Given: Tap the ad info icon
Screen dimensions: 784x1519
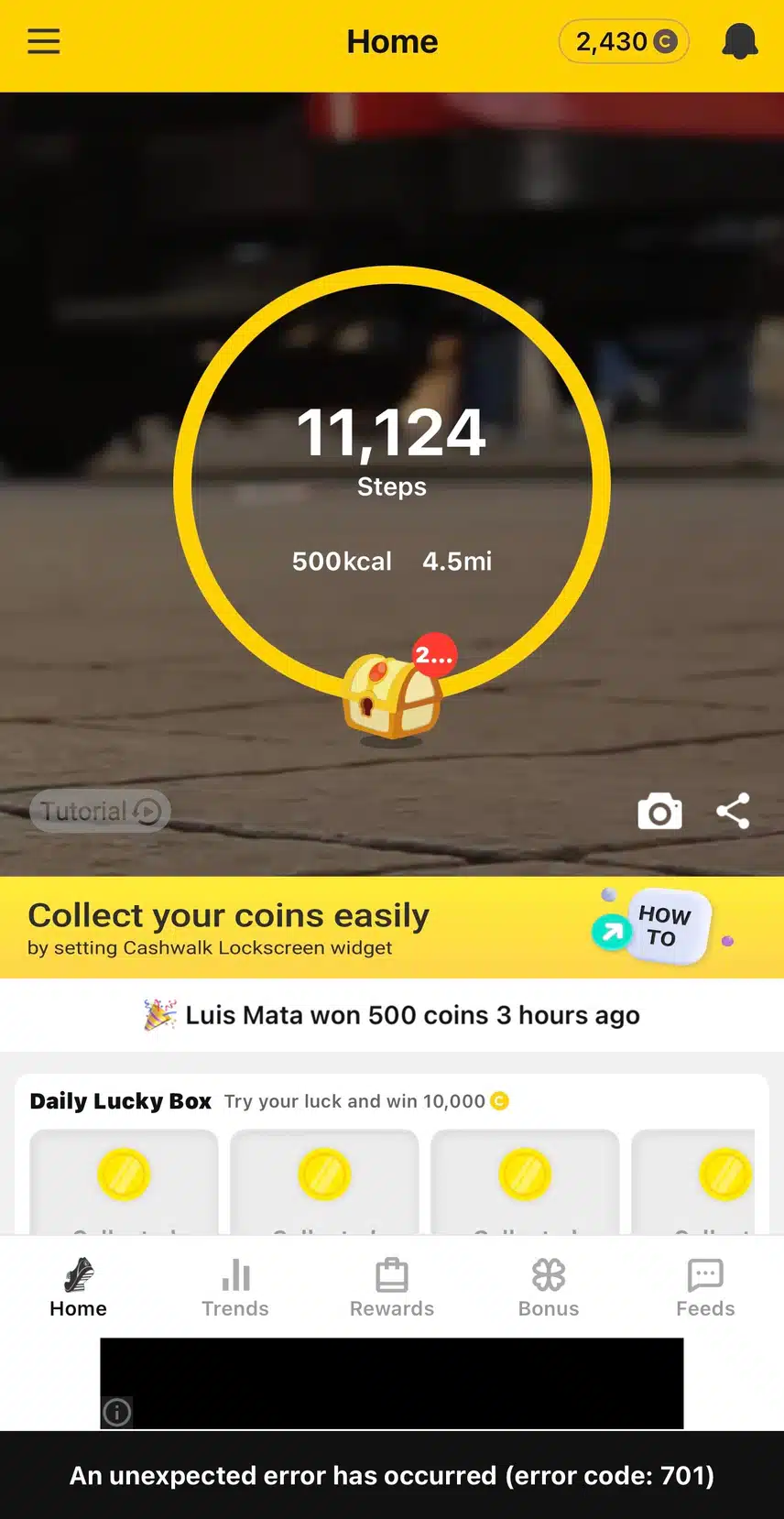Looking at the screenshot, I should tap(117, 1412).
